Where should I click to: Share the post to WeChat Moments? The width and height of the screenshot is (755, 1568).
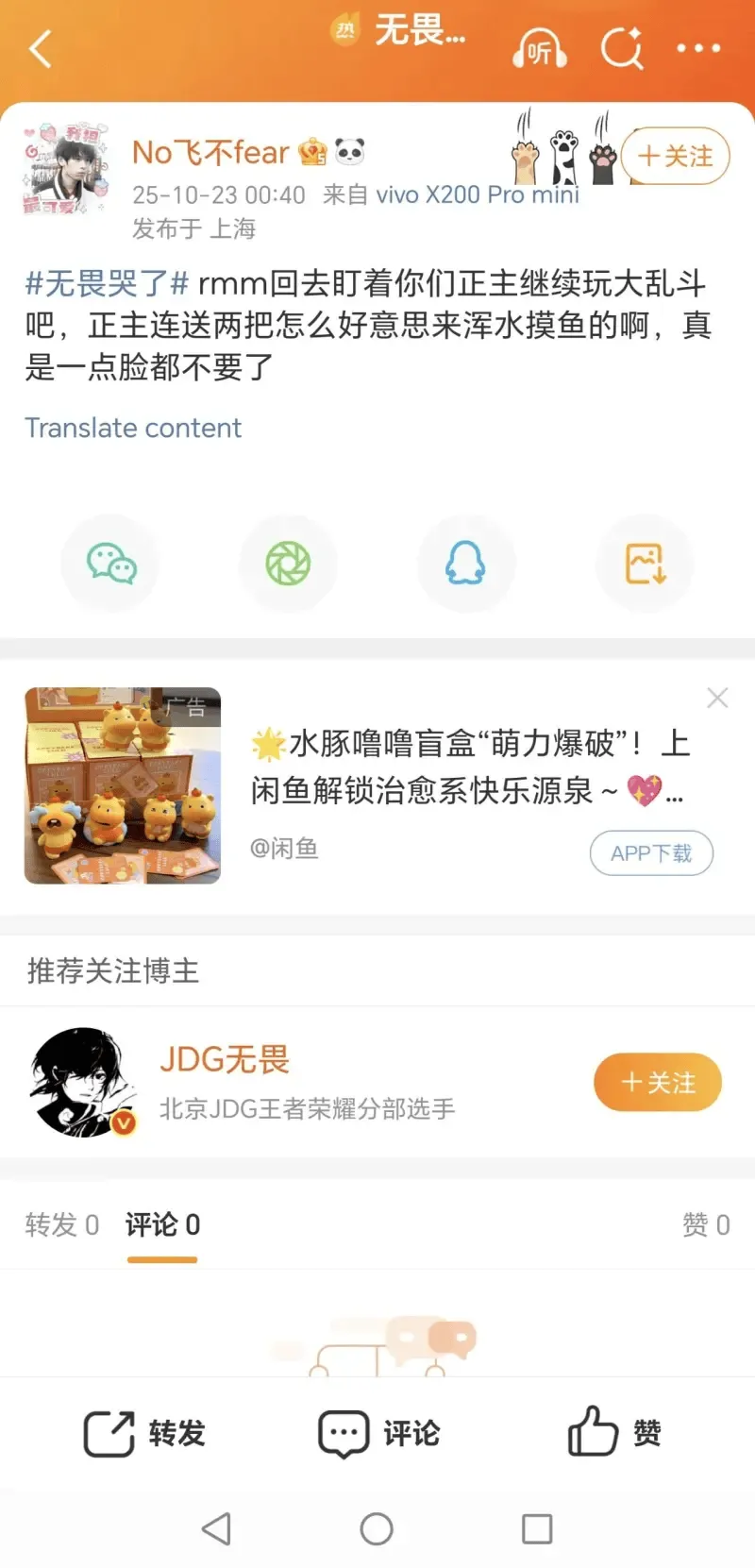pyautogui.click(x=288, y=565)
